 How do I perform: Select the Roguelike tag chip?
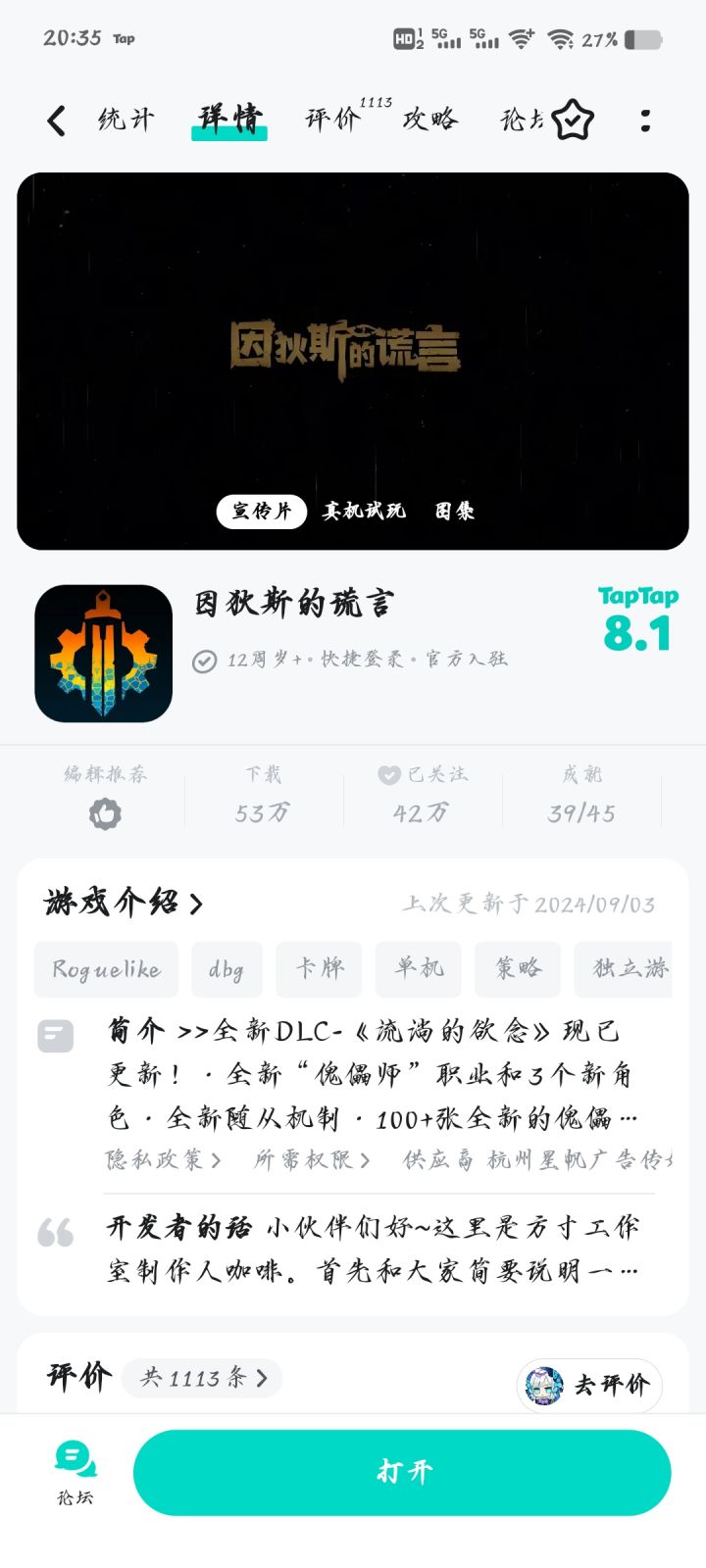click(105, 969)
